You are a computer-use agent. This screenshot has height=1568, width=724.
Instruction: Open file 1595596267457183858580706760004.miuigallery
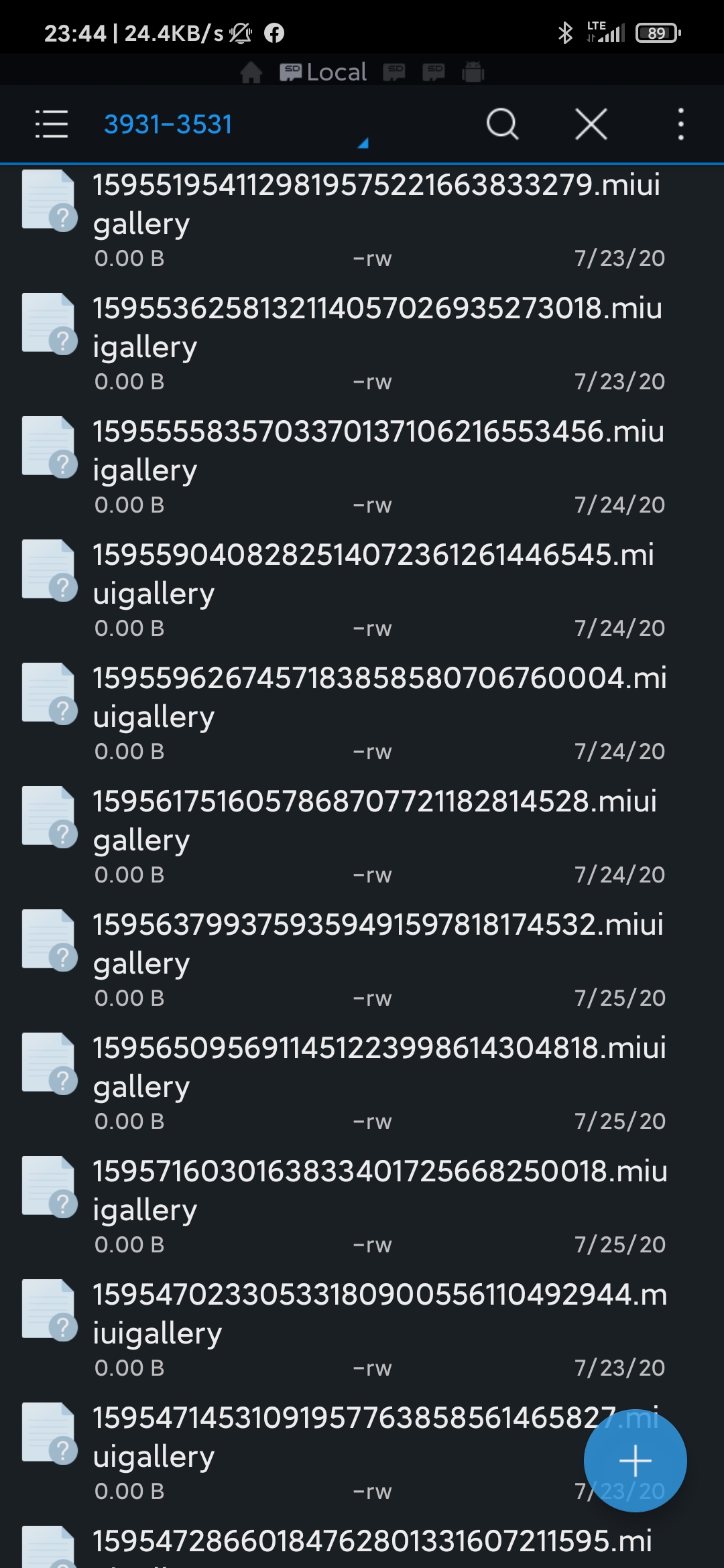(362, 713)
